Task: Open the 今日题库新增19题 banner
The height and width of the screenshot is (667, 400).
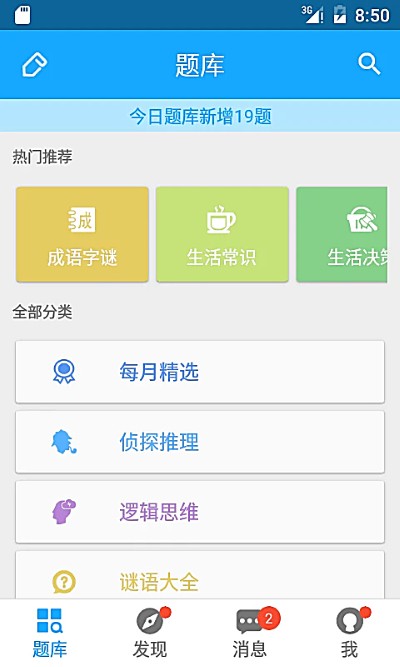Action: 200,116
